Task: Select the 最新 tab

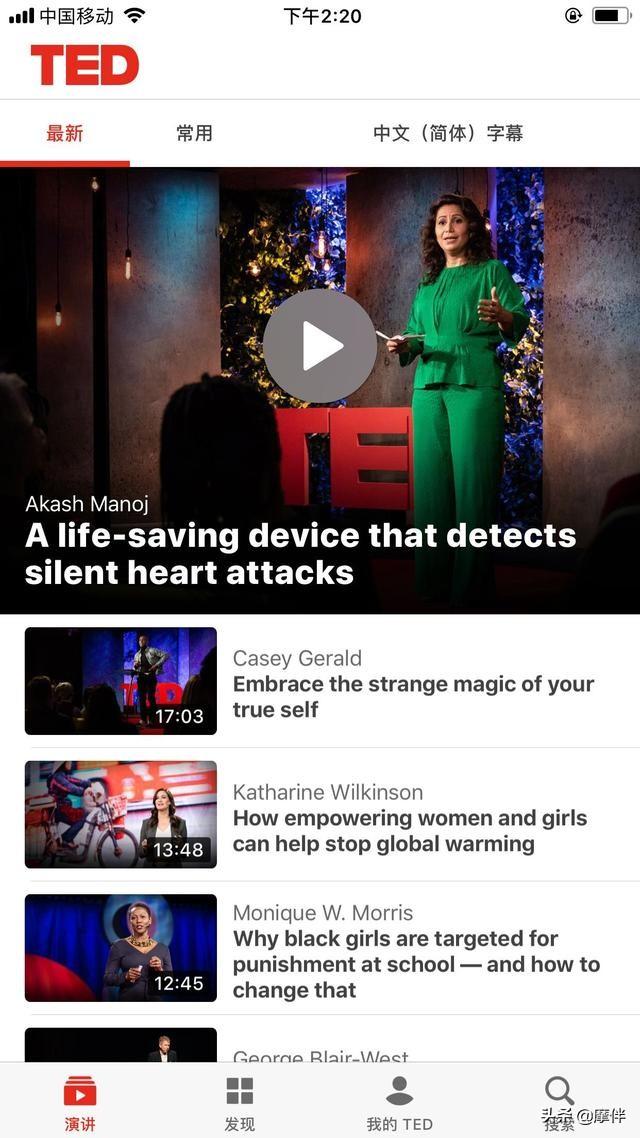Action: tap(65, 133)
